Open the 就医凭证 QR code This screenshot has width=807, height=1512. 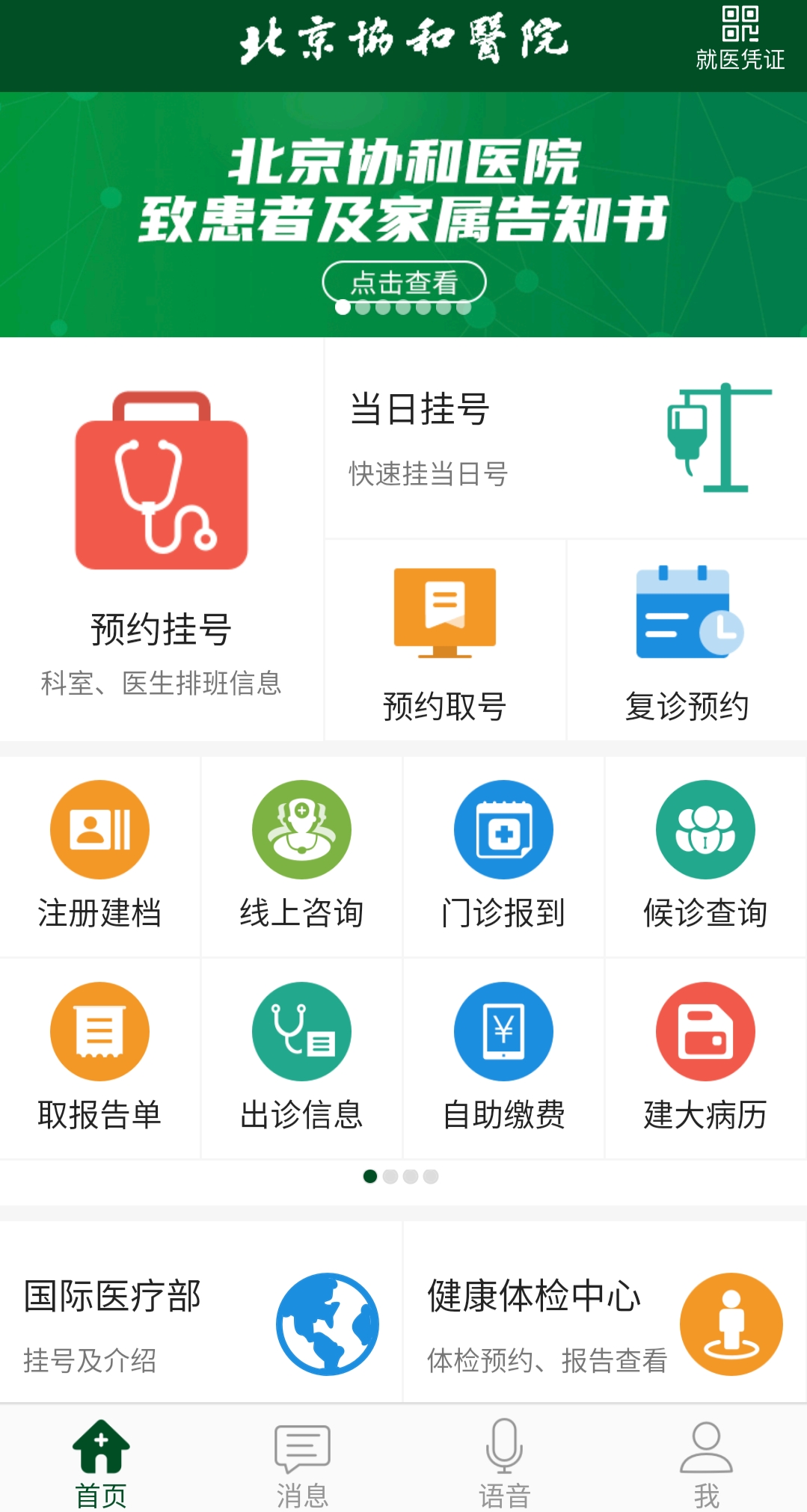[x=740, y=39]
